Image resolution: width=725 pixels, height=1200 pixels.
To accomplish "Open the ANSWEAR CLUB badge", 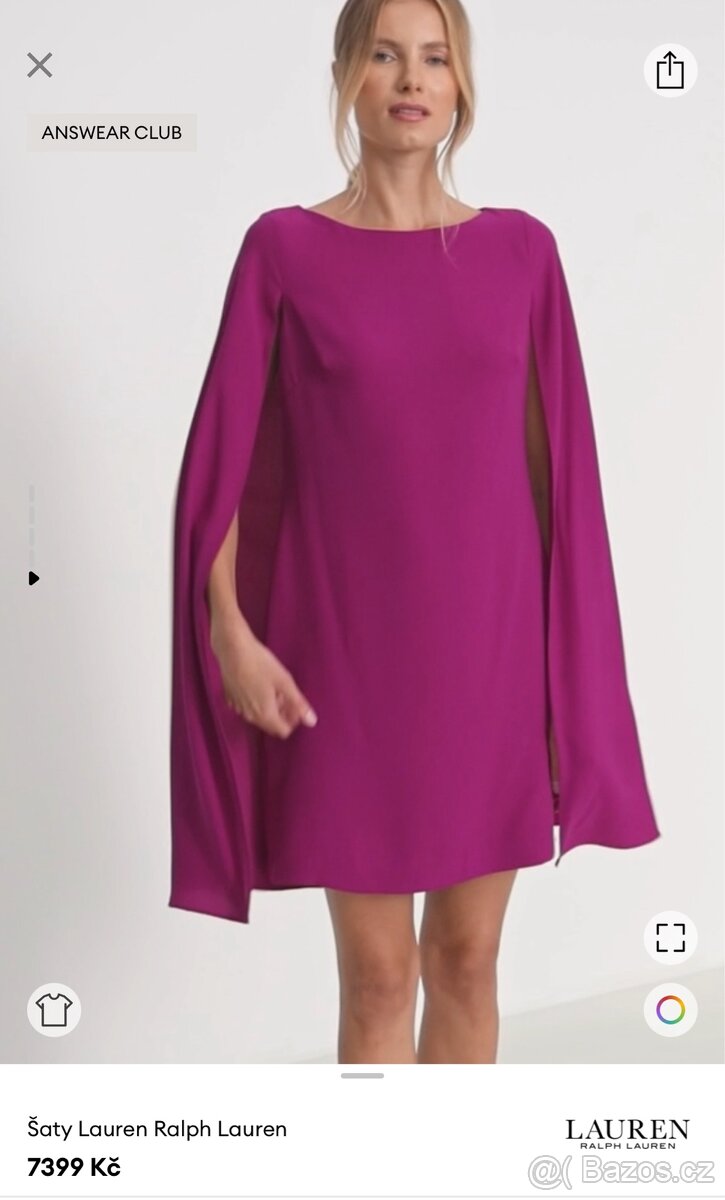I will point(112,131).
